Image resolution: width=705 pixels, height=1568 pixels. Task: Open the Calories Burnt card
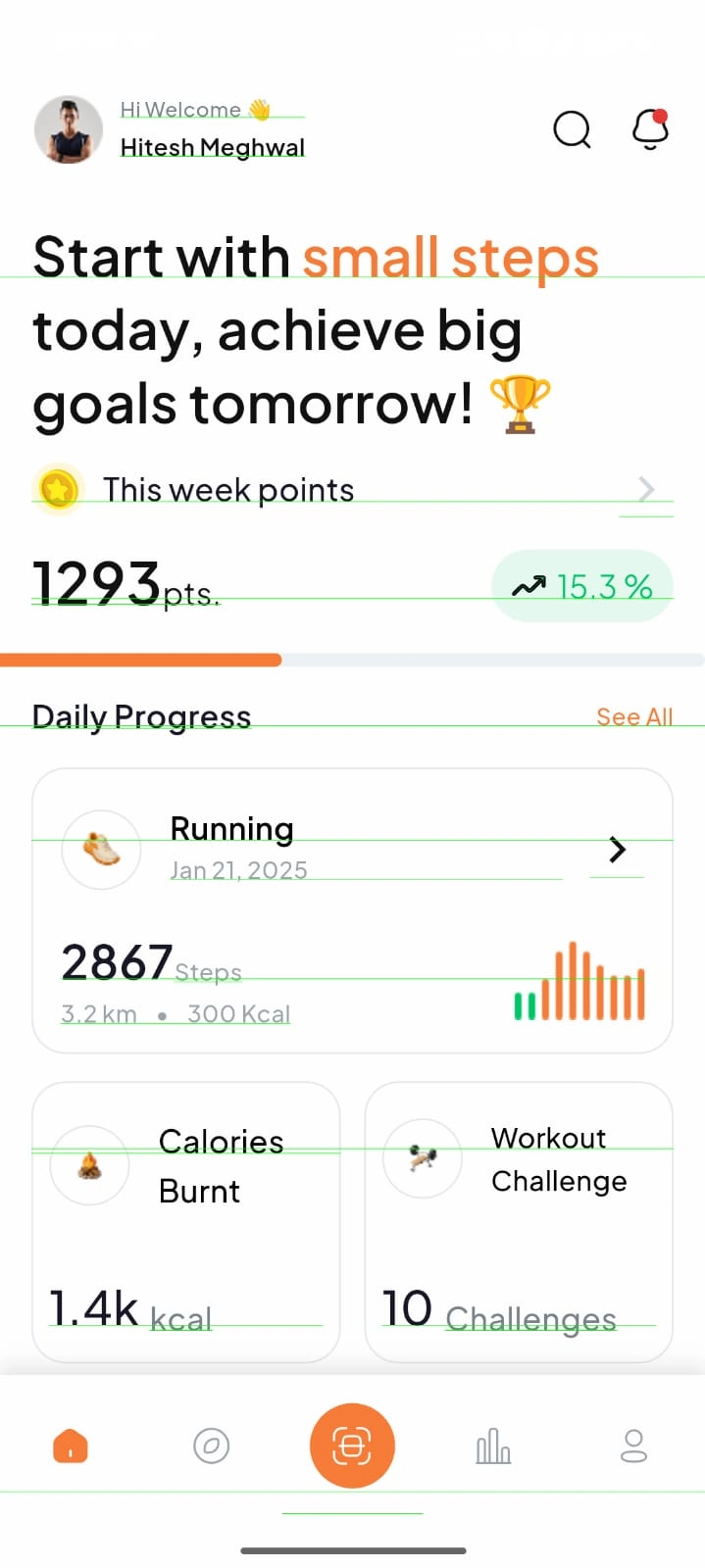tap(186, 1221)
